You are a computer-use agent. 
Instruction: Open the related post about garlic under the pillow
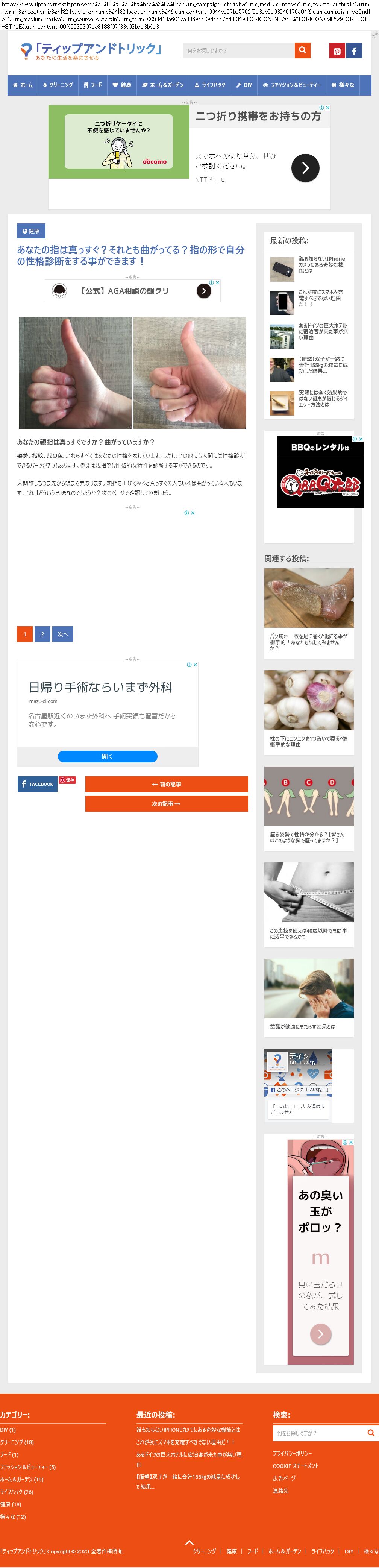pyautogui.click(x=308, y=741)
